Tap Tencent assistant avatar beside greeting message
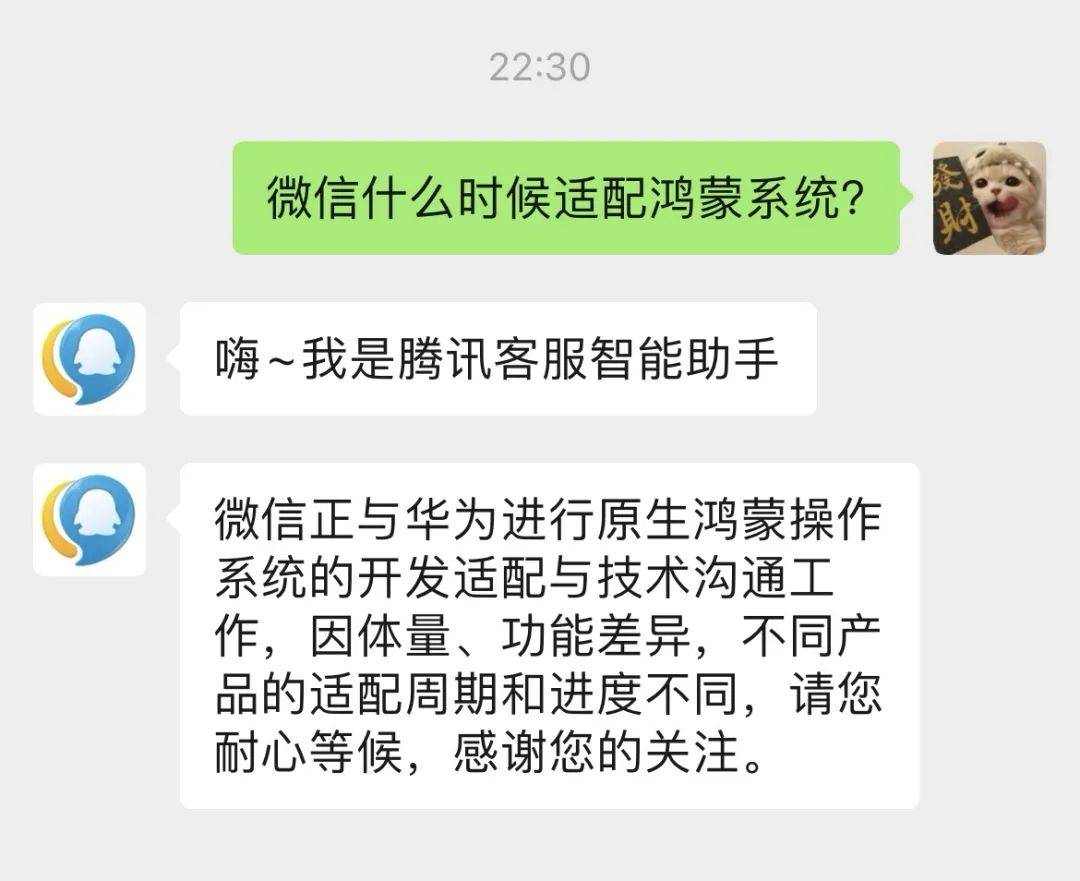Screen dimensions: 1080x881 [x=89, y=358]
